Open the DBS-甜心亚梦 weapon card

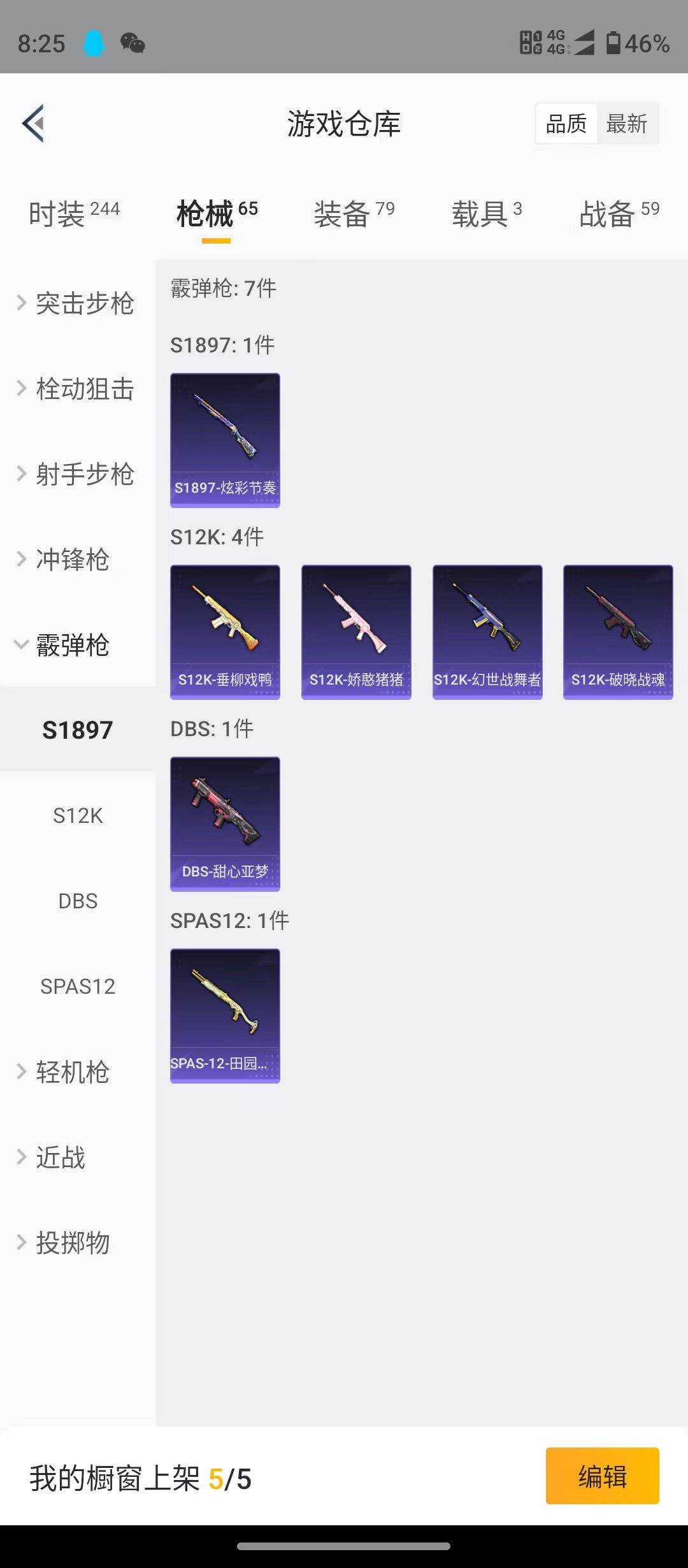point(225,822)
